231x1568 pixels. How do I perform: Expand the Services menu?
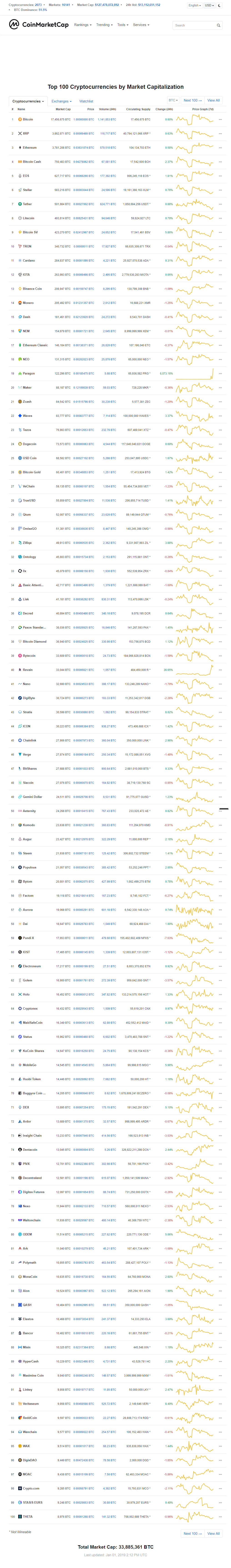click(x=141, y=25)
